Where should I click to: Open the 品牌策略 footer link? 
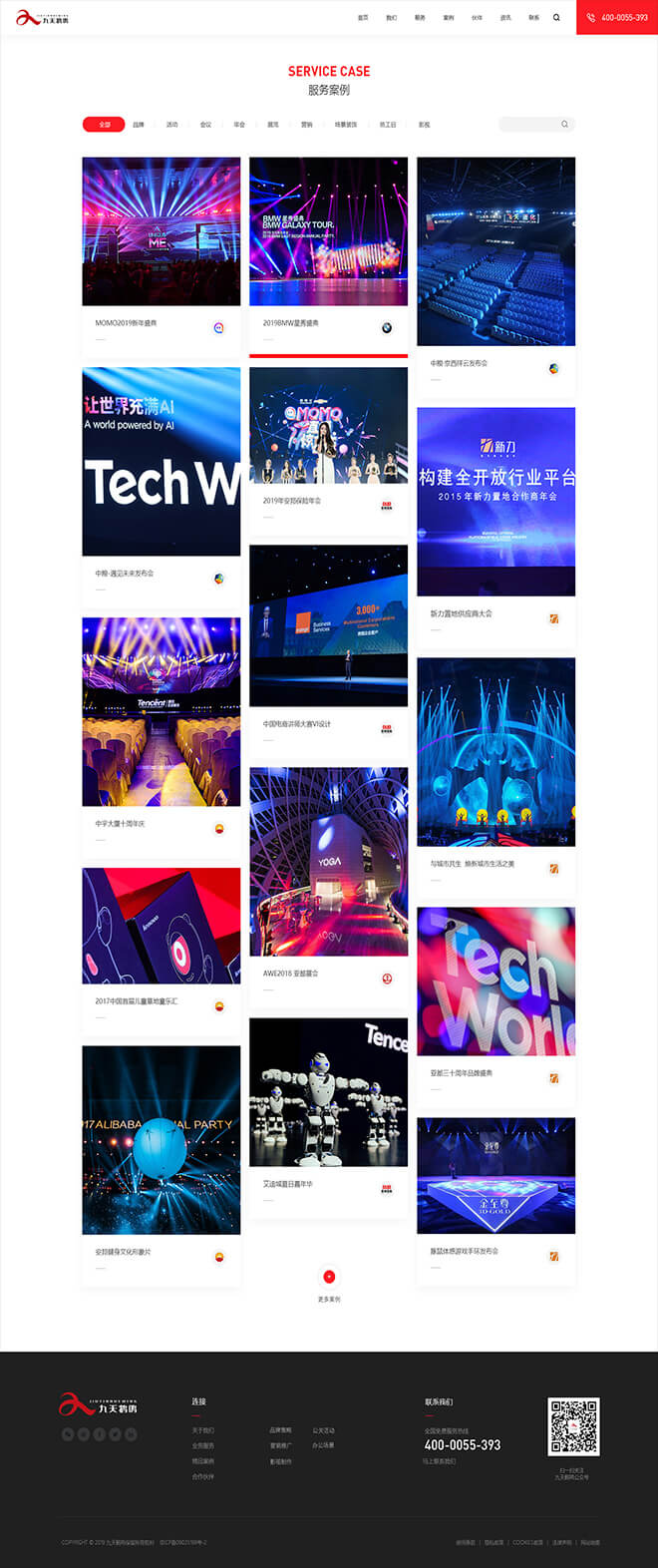click(x=280, y=1430)
